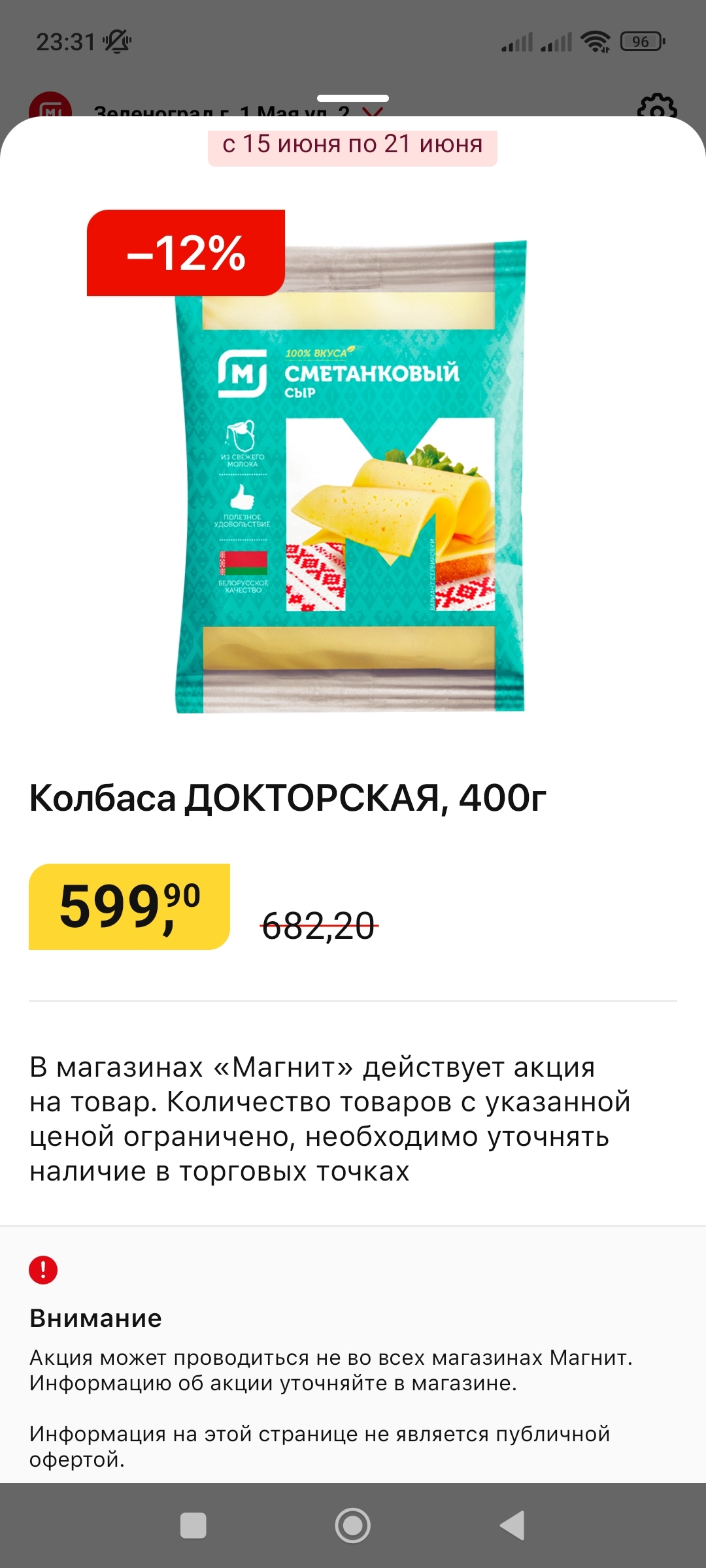Tap the system home button
The image size is (706, 1568).
tap(353, 1526)
